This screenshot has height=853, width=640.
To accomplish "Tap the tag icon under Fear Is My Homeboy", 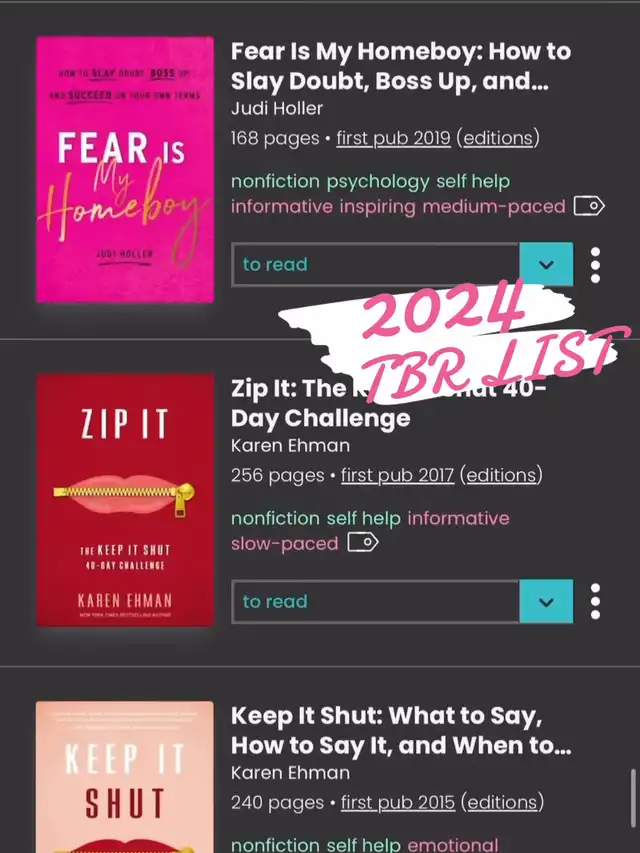I will click(x=590, y=207).
